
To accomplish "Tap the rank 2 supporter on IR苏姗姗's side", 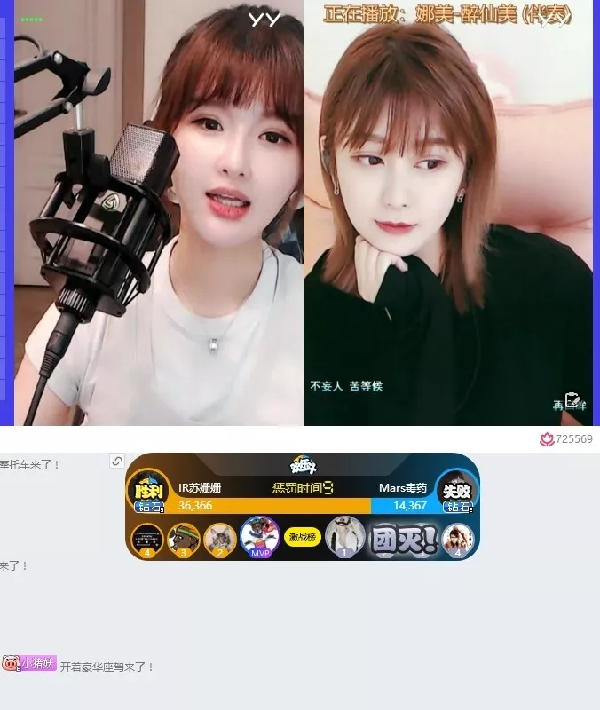I will tap(220, 539).
